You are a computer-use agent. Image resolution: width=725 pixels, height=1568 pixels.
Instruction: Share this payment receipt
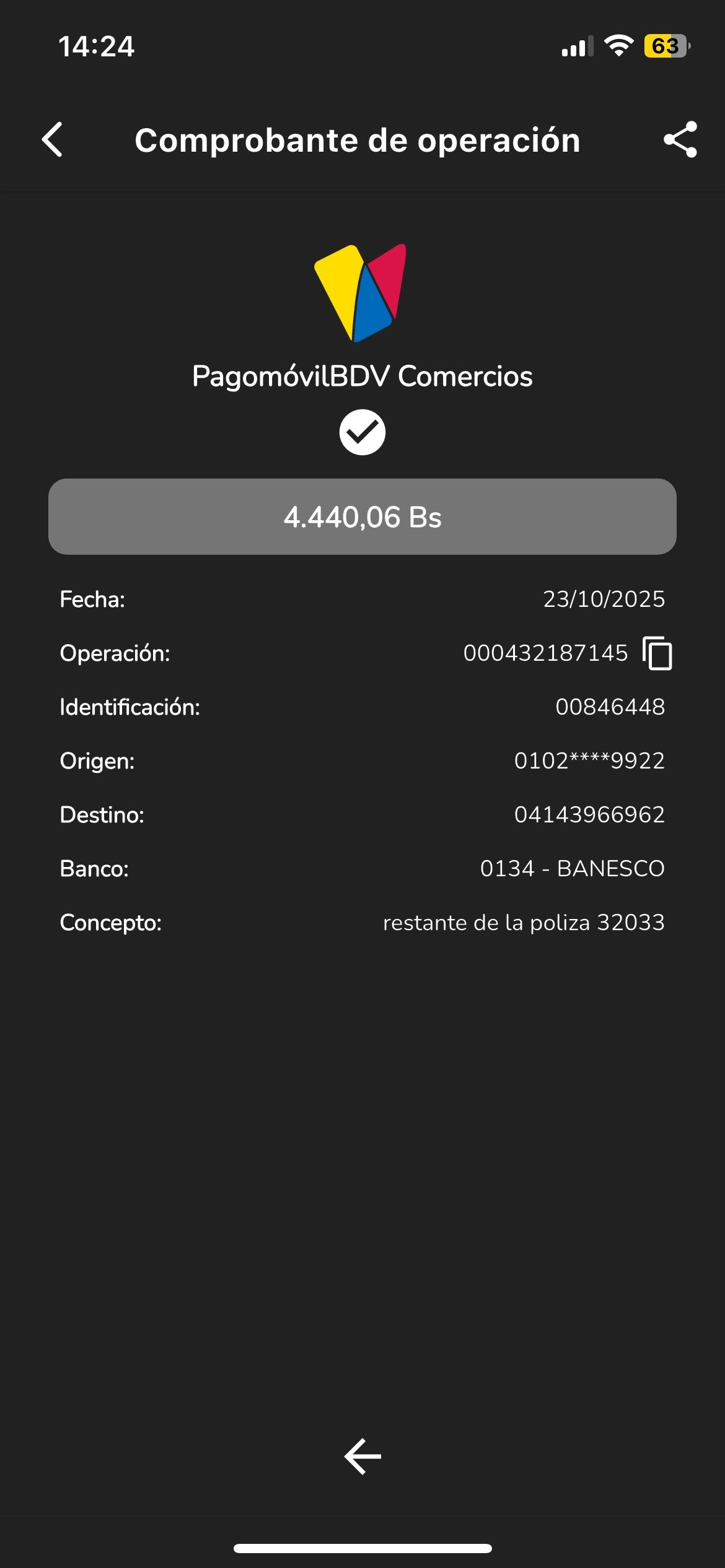tap(680, 140)
